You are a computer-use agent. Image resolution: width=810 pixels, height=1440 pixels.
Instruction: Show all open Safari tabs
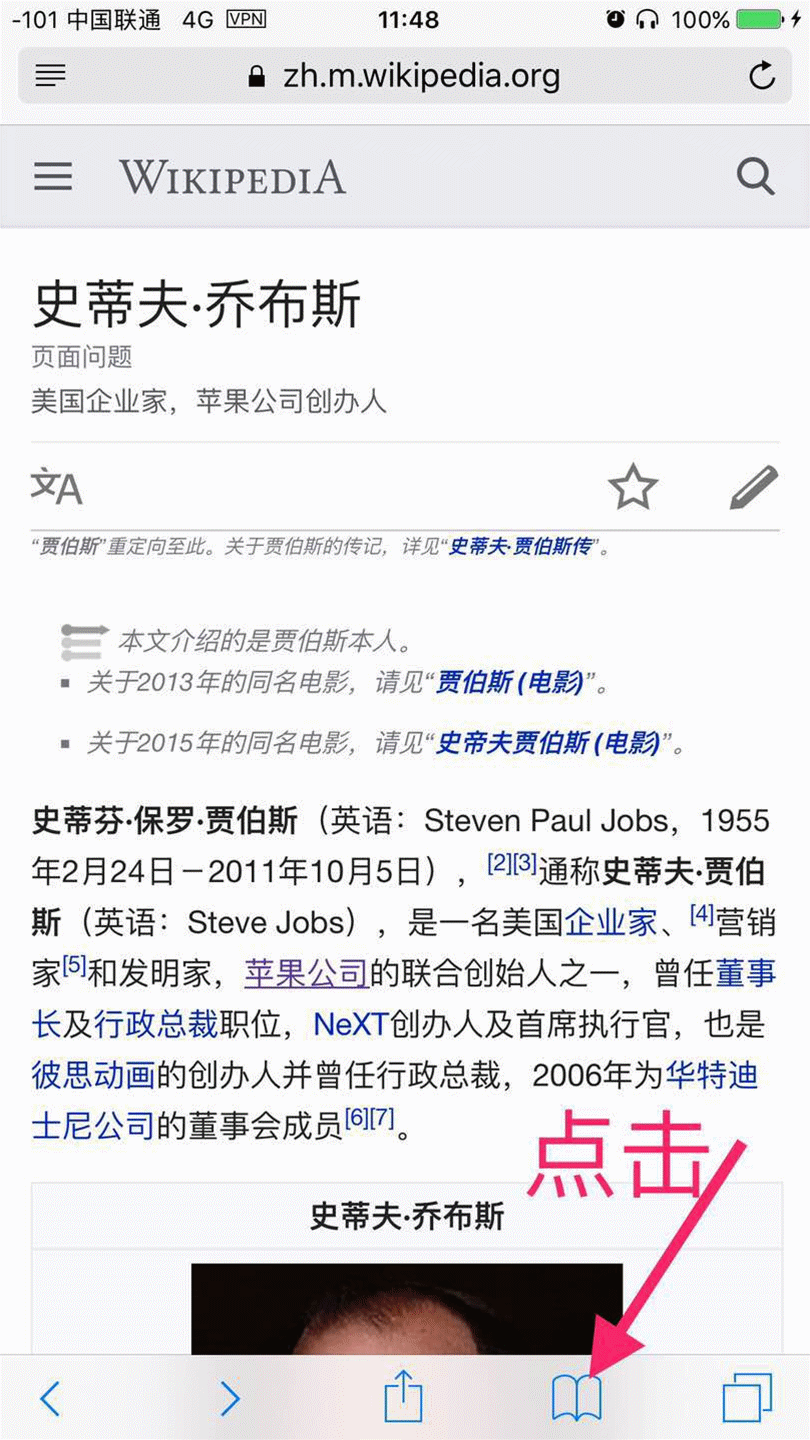747,1397
